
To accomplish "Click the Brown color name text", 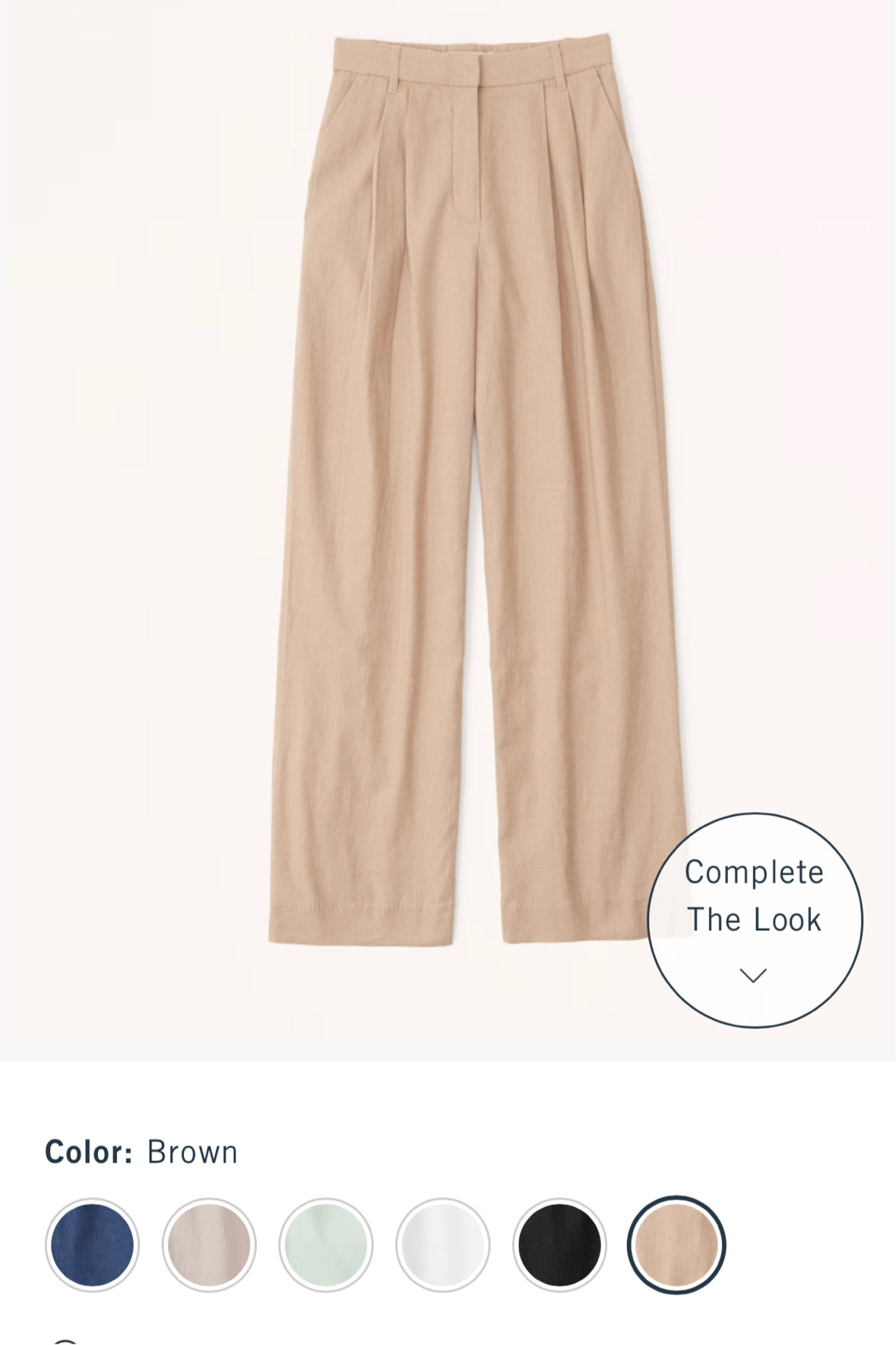I will (193, 1151).
